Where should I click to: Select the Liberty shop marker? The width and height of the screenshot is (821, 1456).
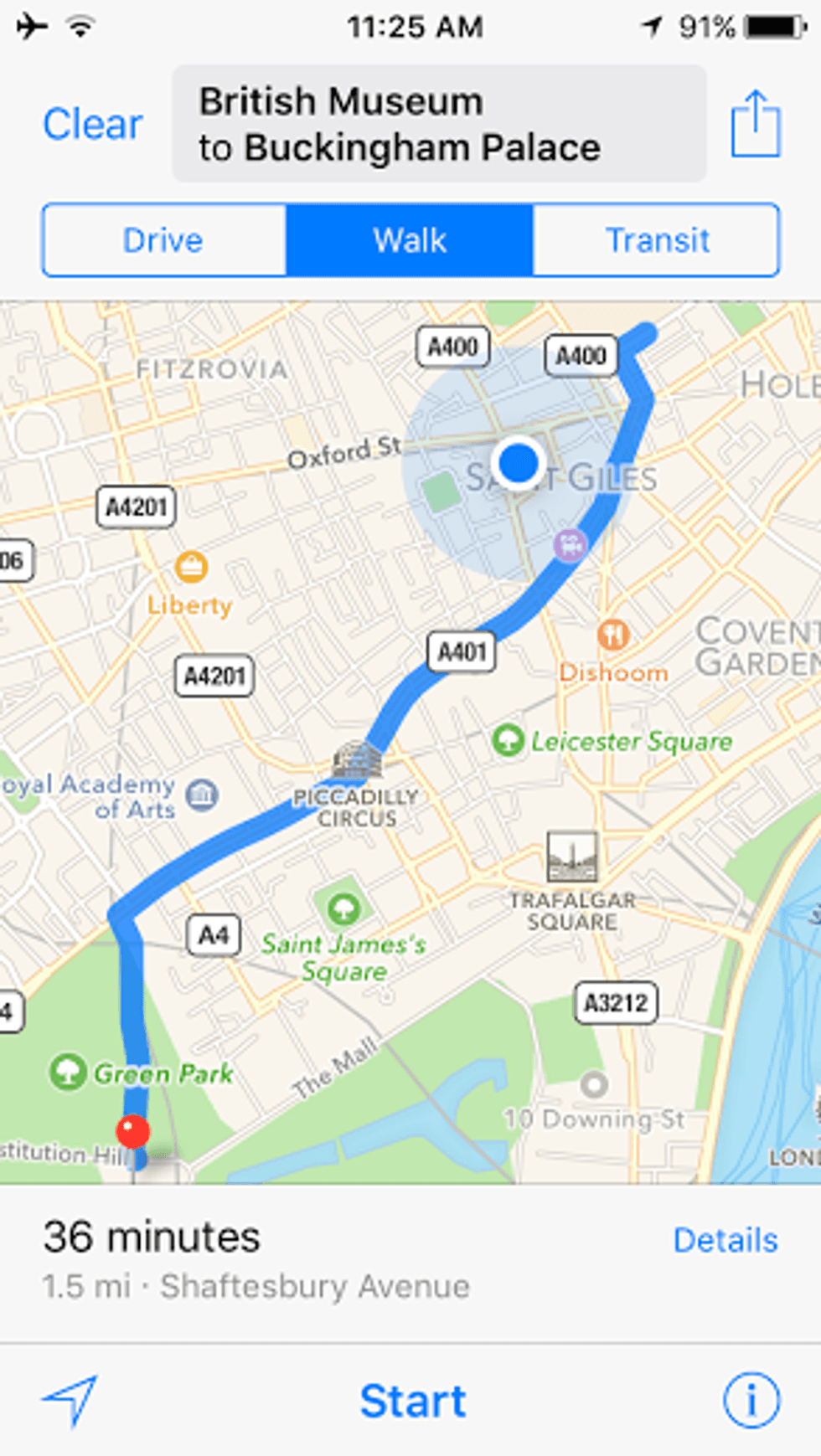[191, 567]
